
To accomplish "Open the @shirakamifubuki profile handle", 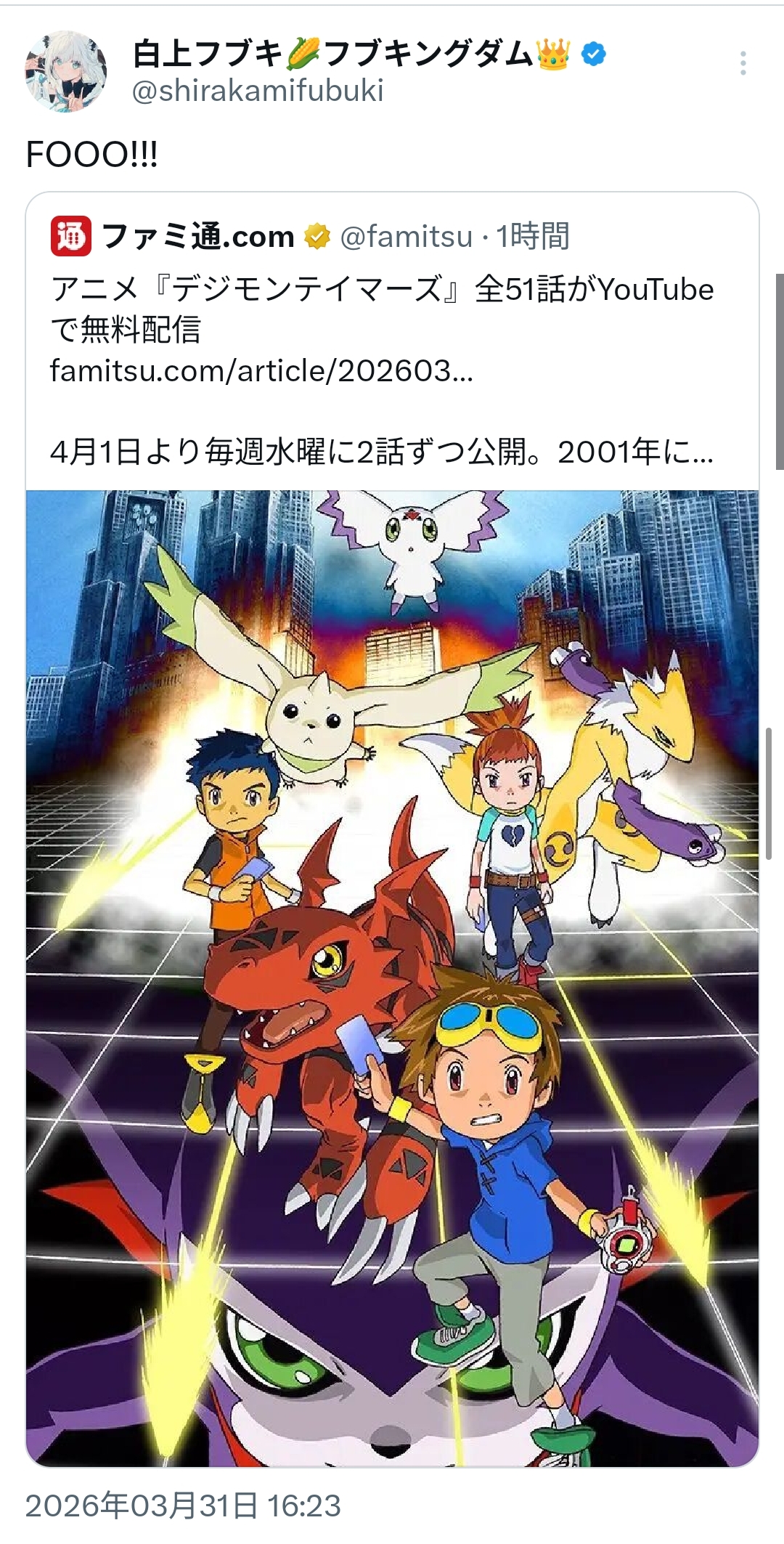I will click(258, 92).
